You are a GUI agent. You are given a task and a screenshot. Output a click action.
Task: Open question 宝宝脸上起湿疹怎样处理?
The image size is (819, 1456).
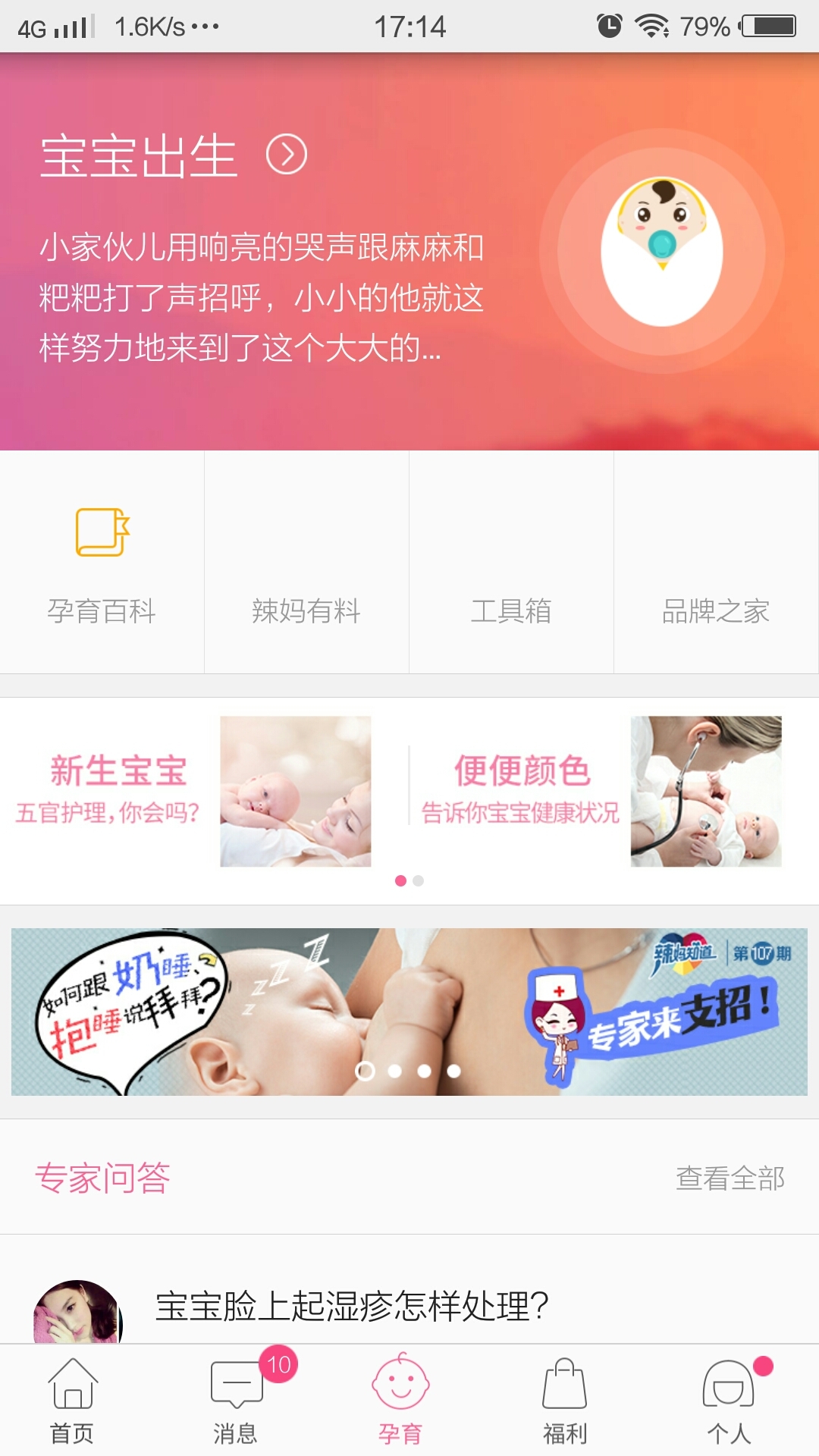352,1306
